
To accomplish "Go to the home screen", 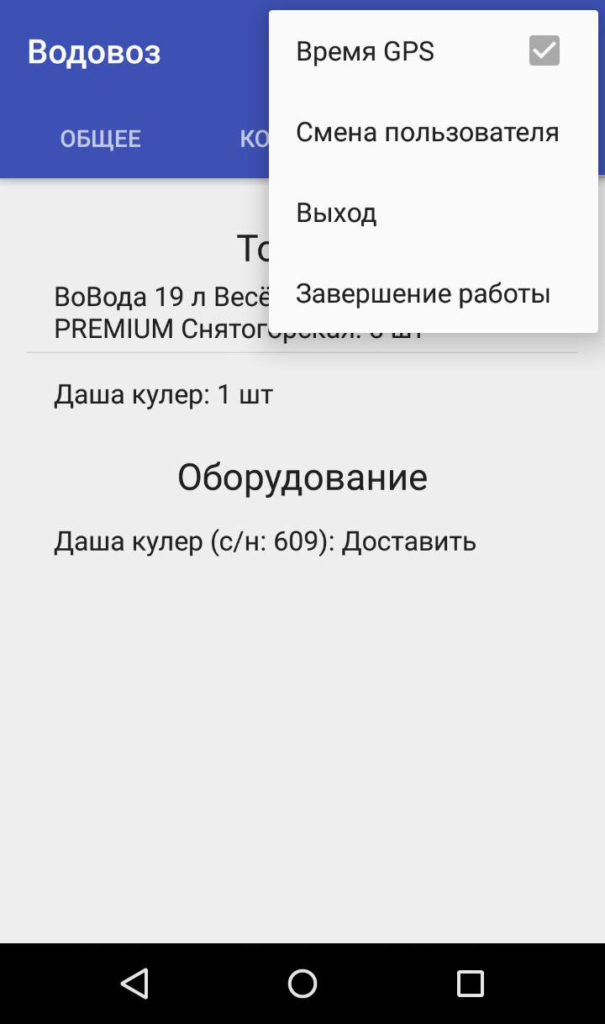I will 302,983.
